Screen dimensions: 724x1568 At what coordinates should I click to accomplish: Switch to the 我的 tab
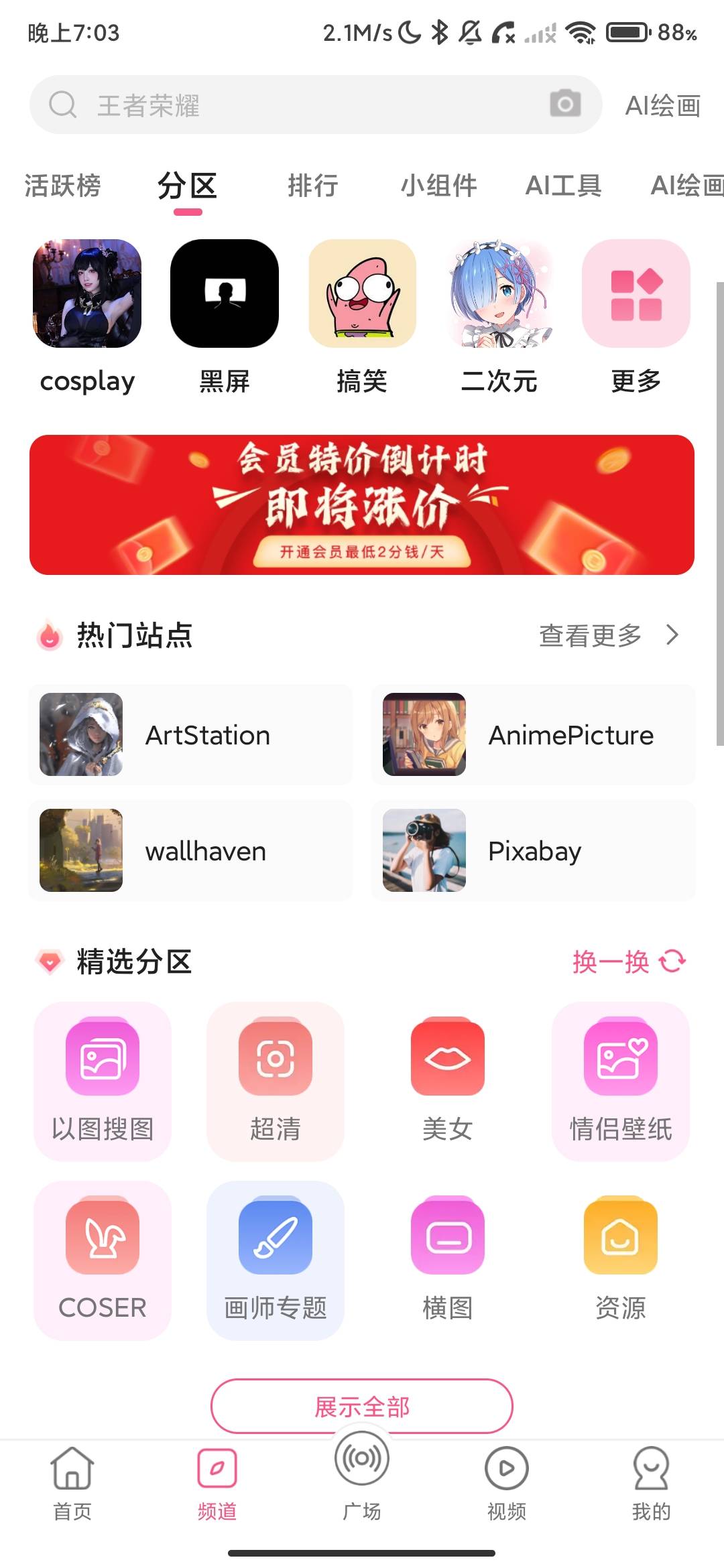[651, 1484]
